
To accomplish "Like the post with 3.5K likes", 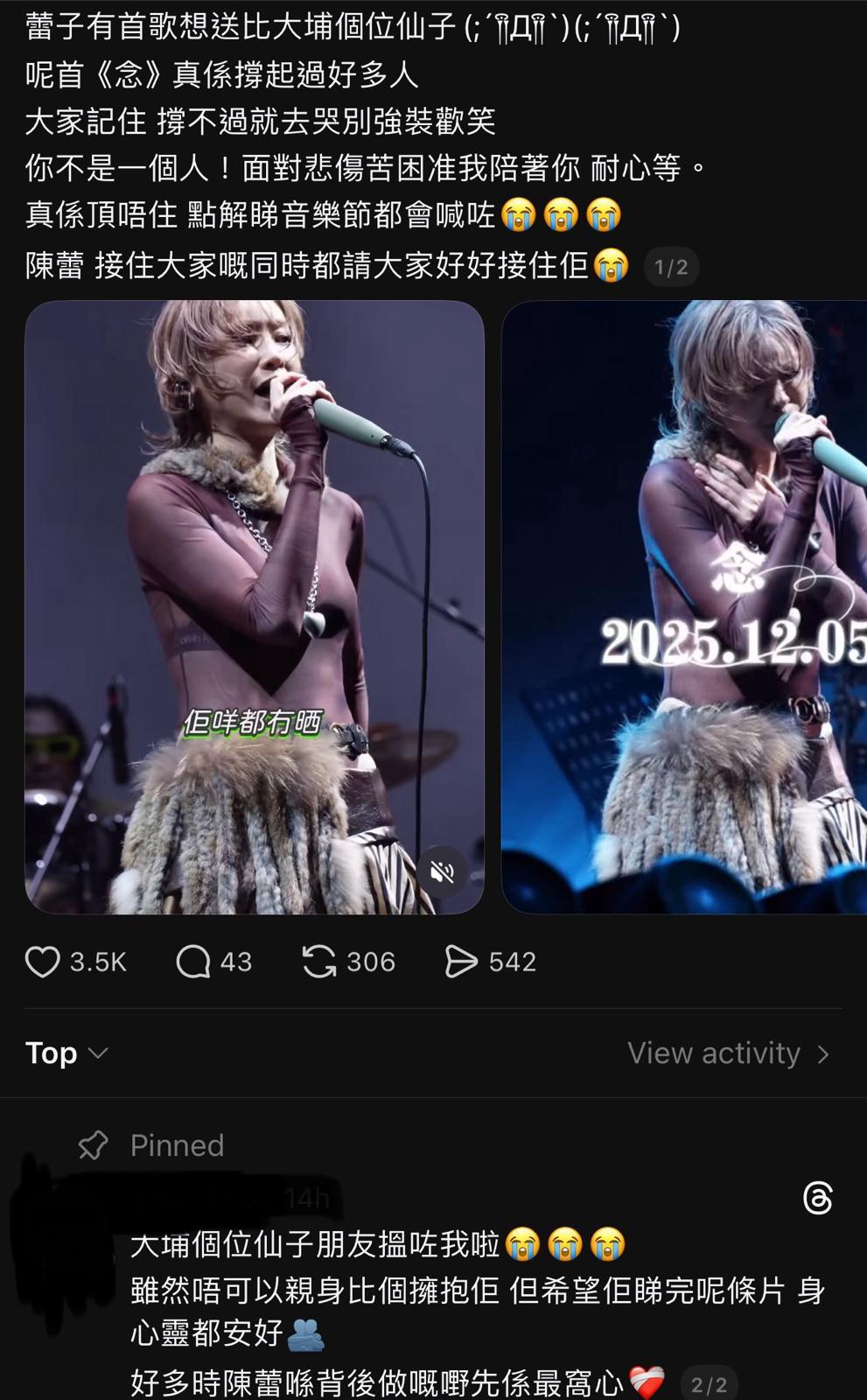I will tap(42, 962).
